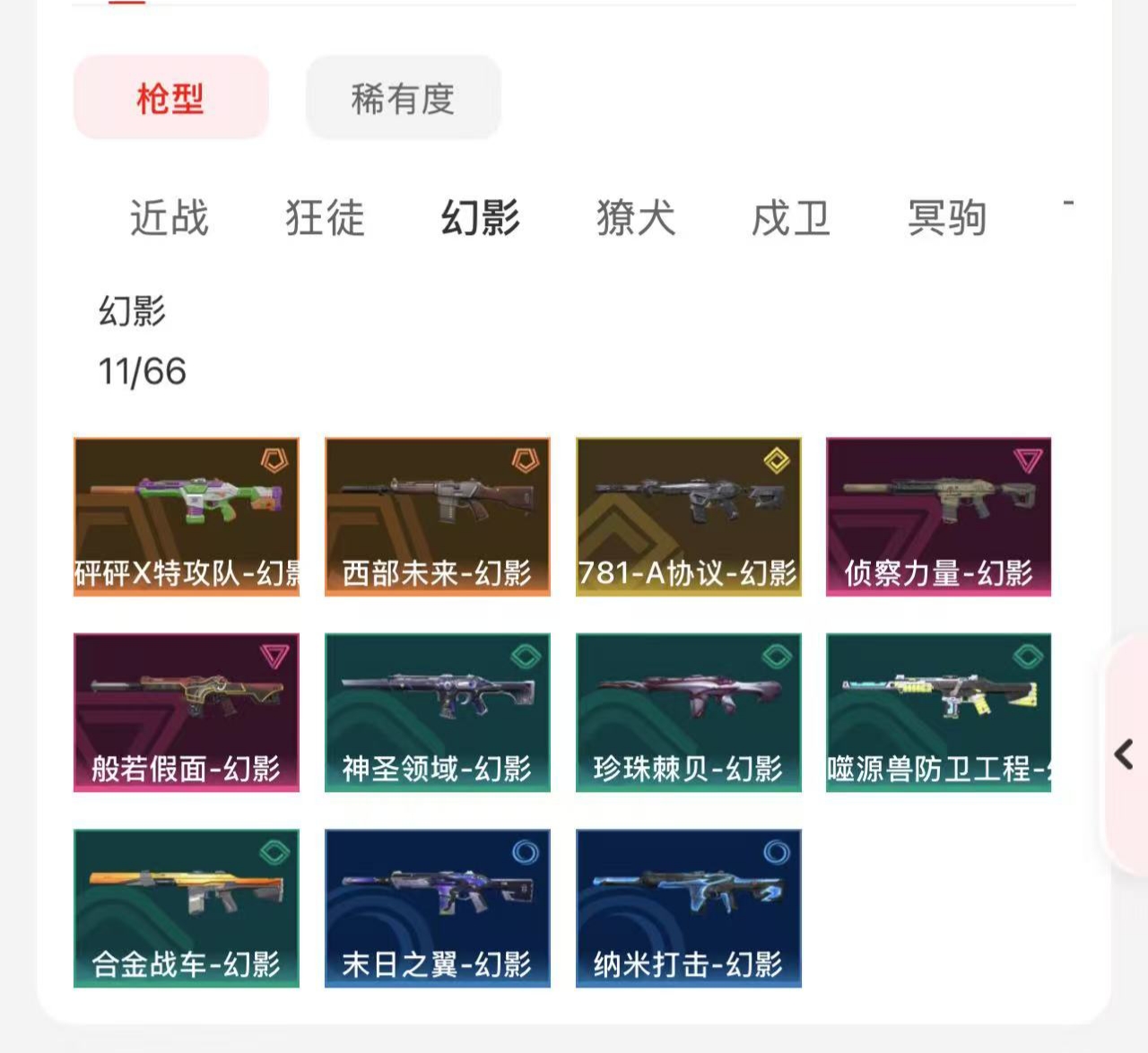Expand the side panel arrow handle
The image size is (1148, 1053).
tap(1124, 754)
